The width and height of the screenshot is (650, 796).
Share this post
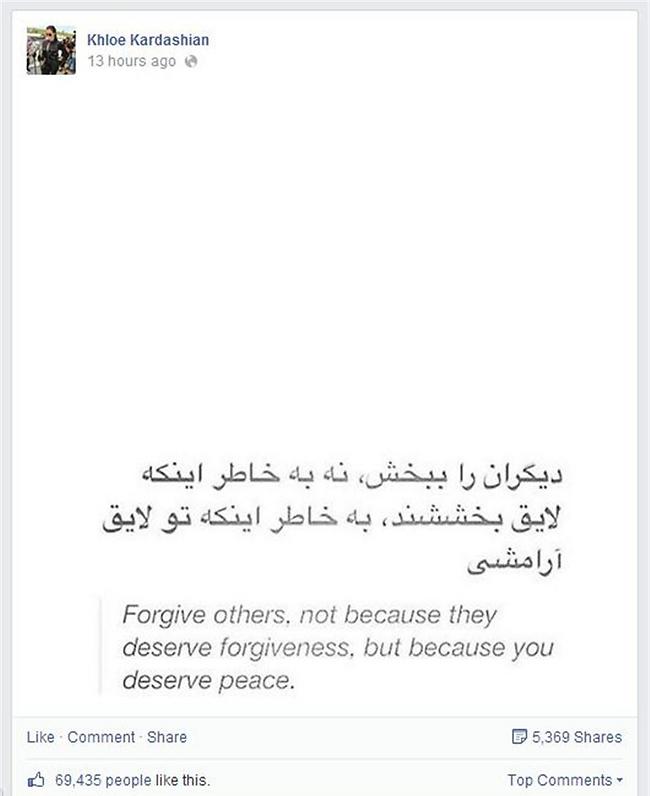point(167,737)
